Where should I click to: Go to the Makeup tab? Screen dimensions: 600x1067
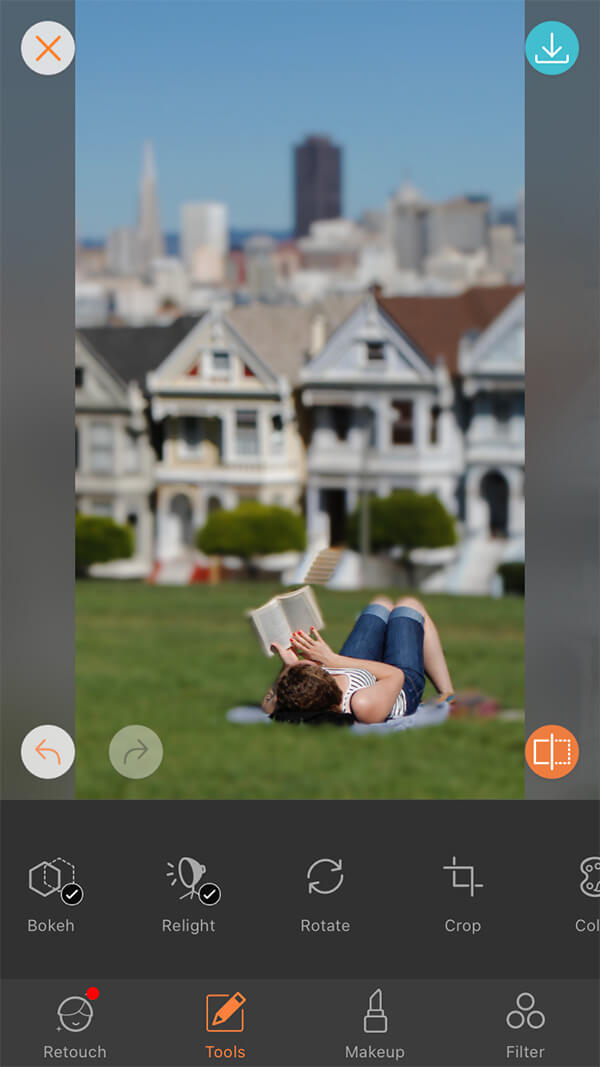tap(375, 1025)
